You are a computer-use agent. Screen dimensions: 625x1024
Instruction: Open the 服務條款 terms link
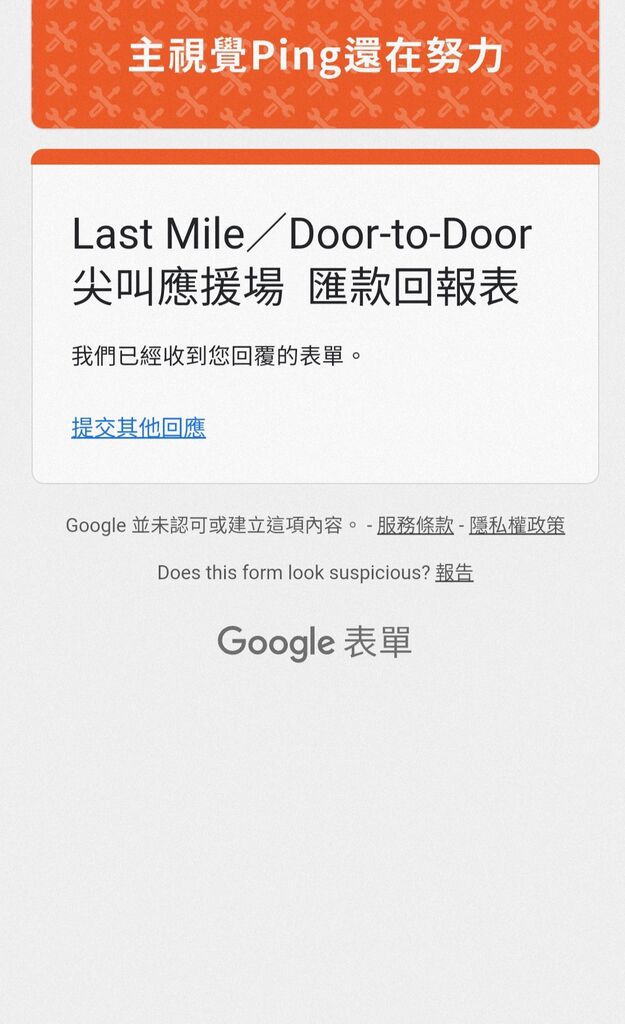point(415,525)
